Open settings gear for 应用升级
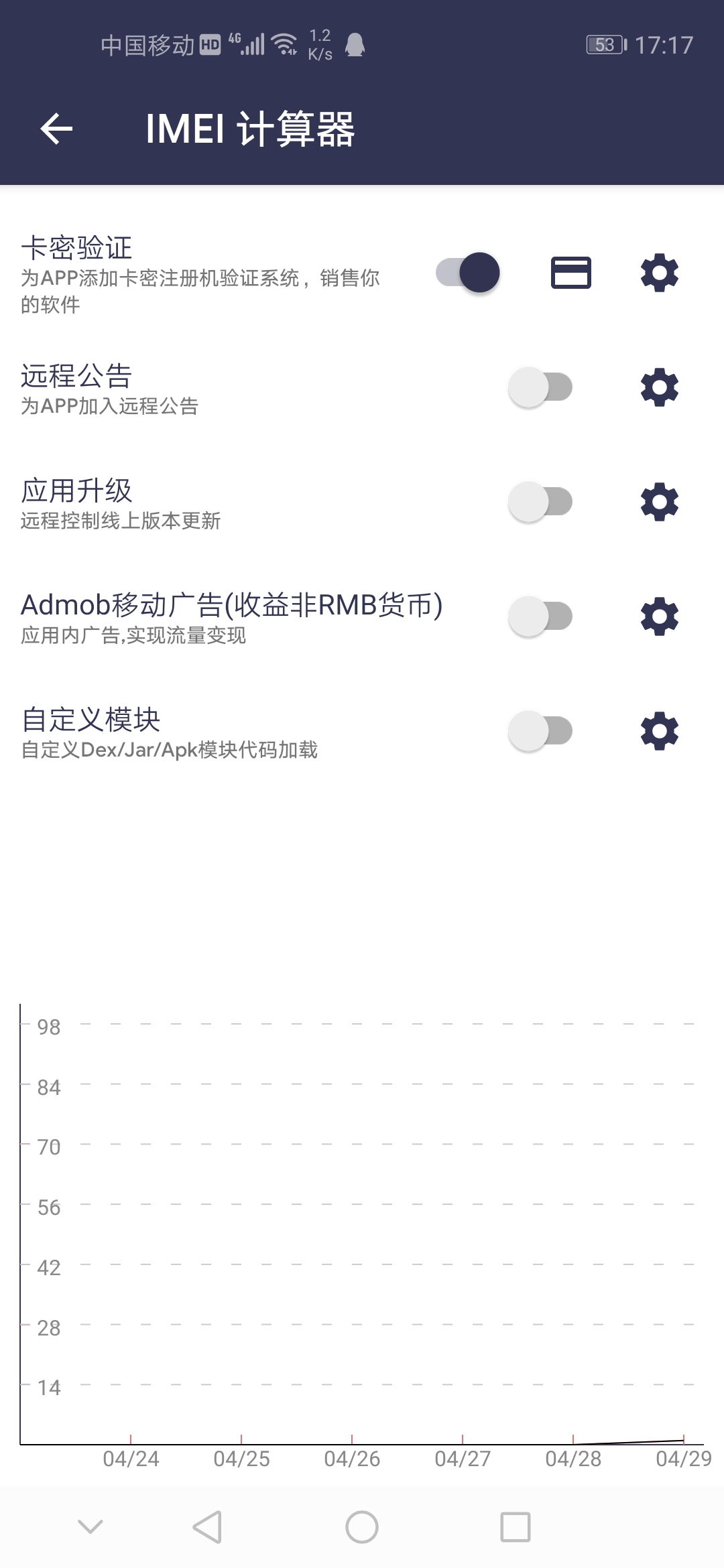The width and height of the screenshot is (724, 1568). (x=660, y=502)
